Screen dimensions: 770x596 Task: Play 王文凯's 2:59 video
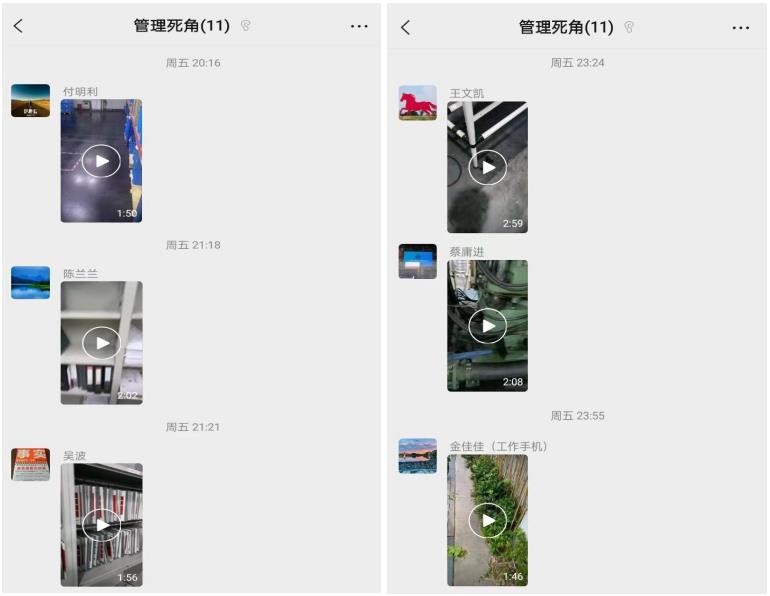(x=487, y=167)
